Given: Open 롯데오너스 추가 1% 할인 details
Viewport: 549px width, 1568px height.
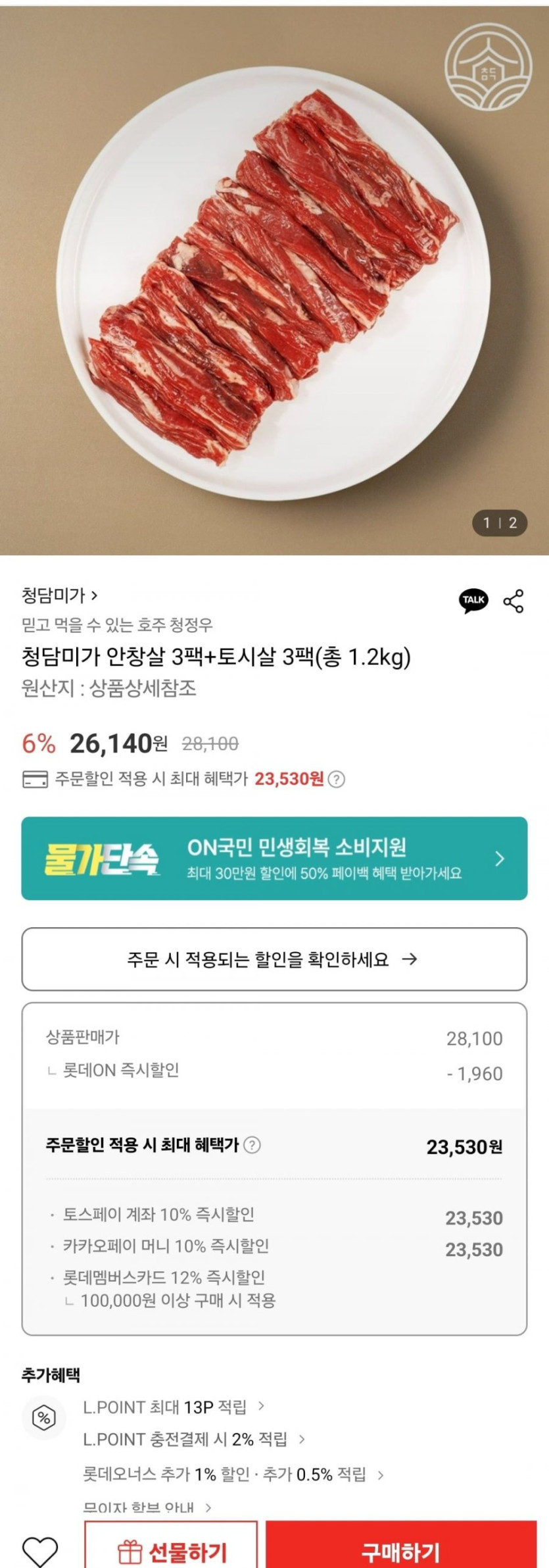Looking at the screenshot, I should coord(233,1475).
